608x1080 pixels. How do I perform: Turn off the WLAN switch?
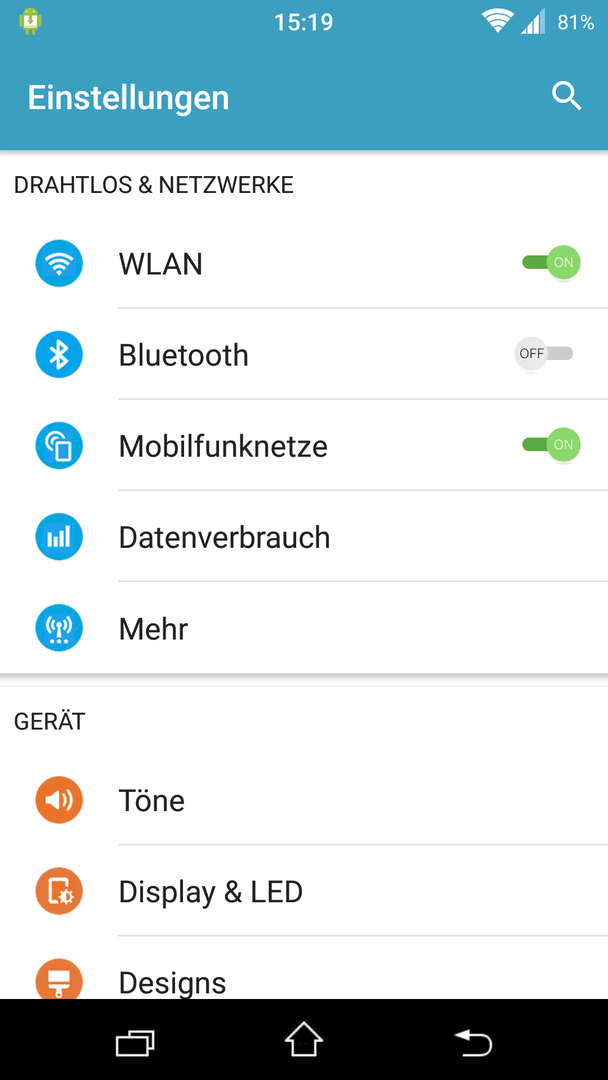(x=551, y=262)
